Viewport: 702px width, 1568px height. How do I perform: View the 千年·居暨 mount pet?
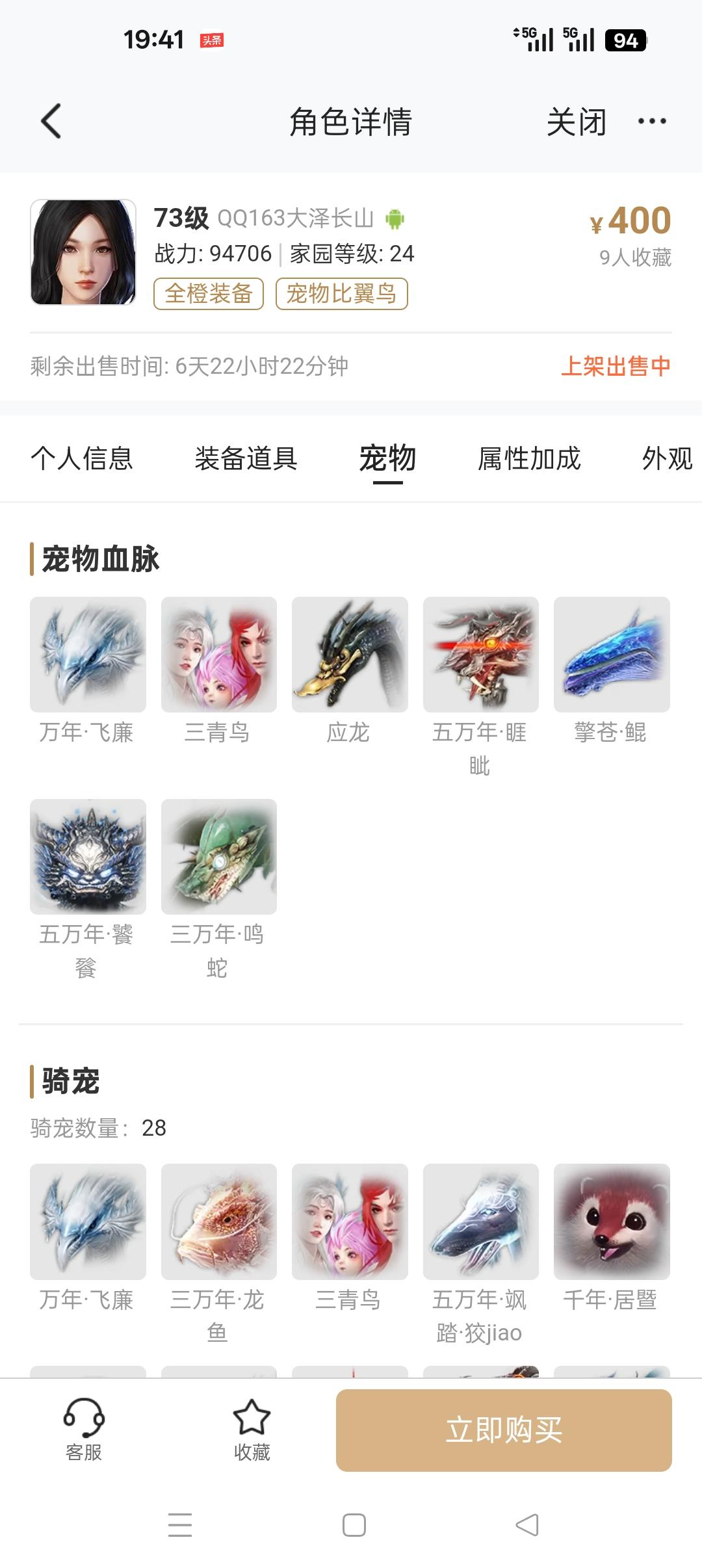click(611, 1222)
